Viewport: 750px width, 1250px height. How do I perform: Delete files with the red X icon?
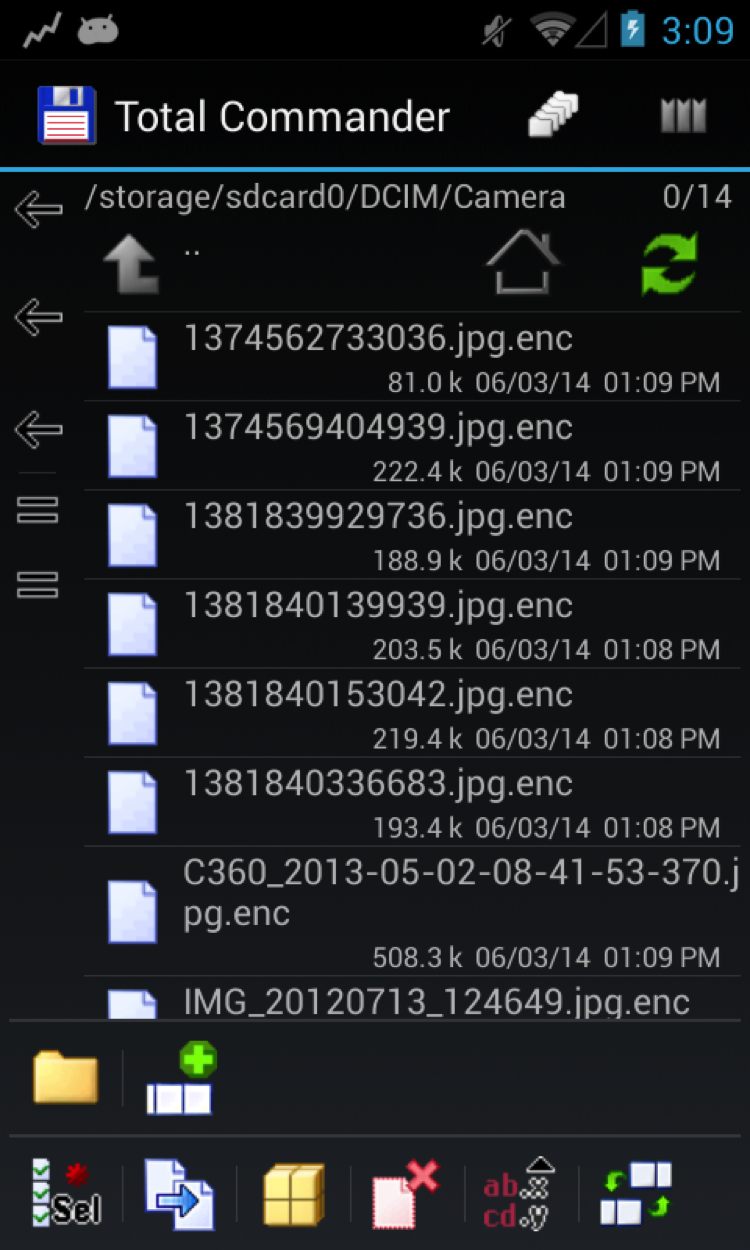coord(406,1194)
